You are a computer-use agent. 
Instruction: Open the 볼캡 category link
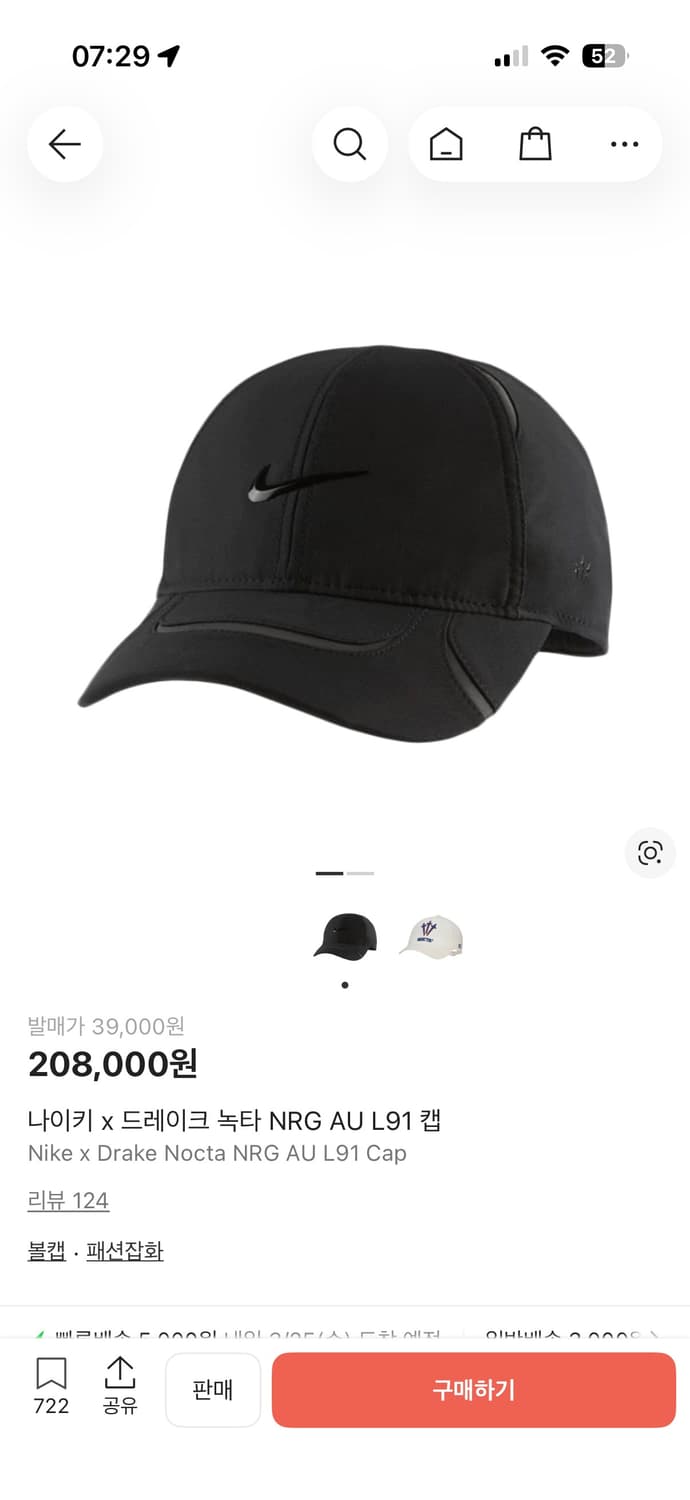[46, 1251]
